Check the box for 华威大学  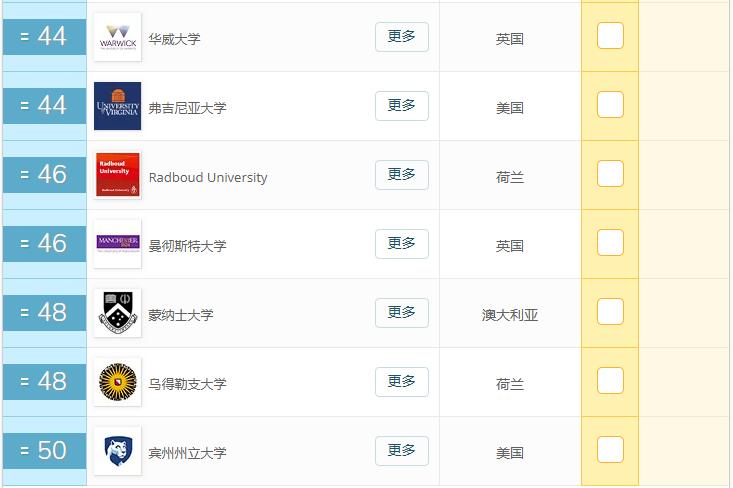(x=610, y=36)
